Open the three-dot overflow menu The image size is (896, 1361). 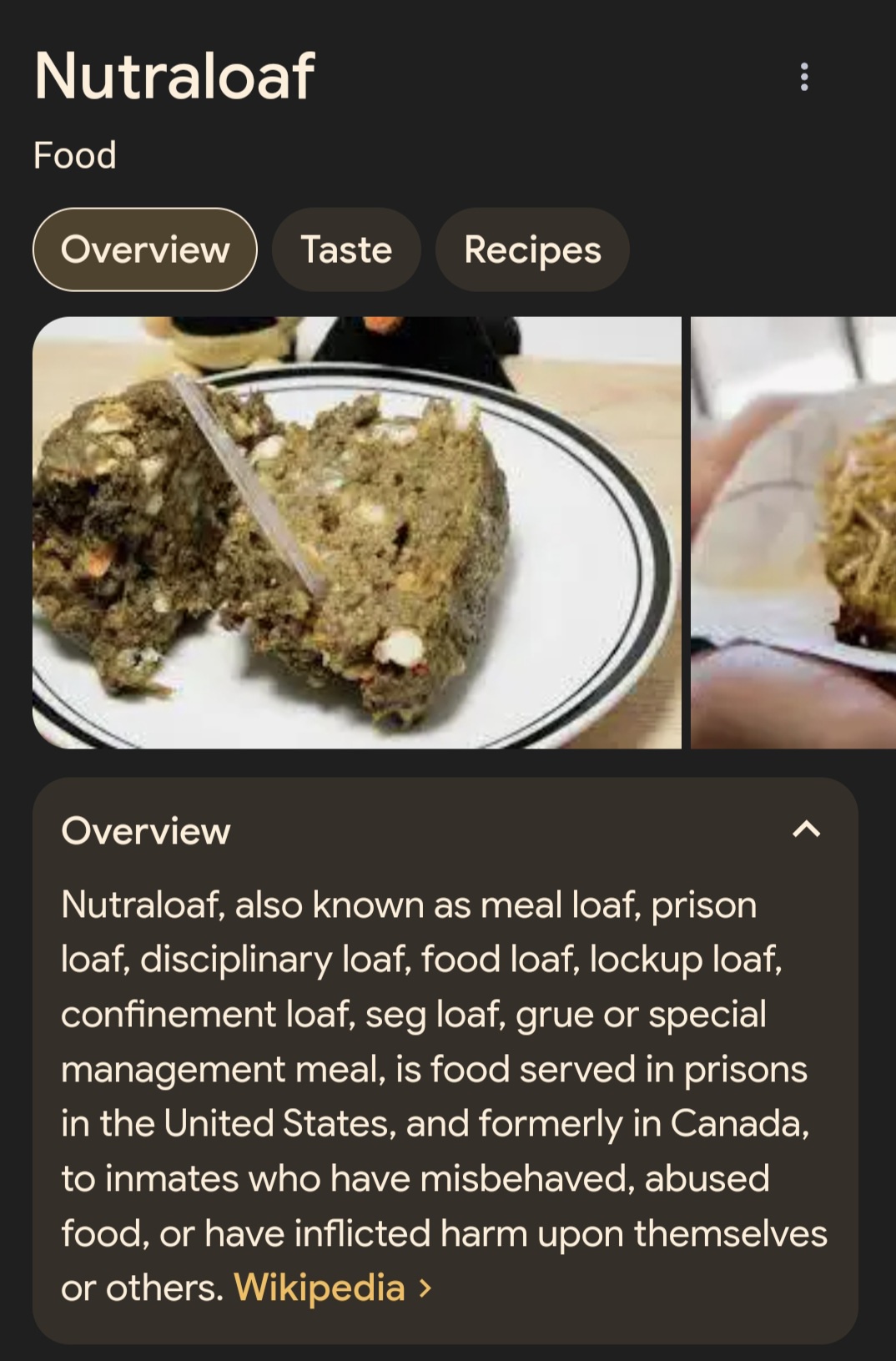(803, 77)
